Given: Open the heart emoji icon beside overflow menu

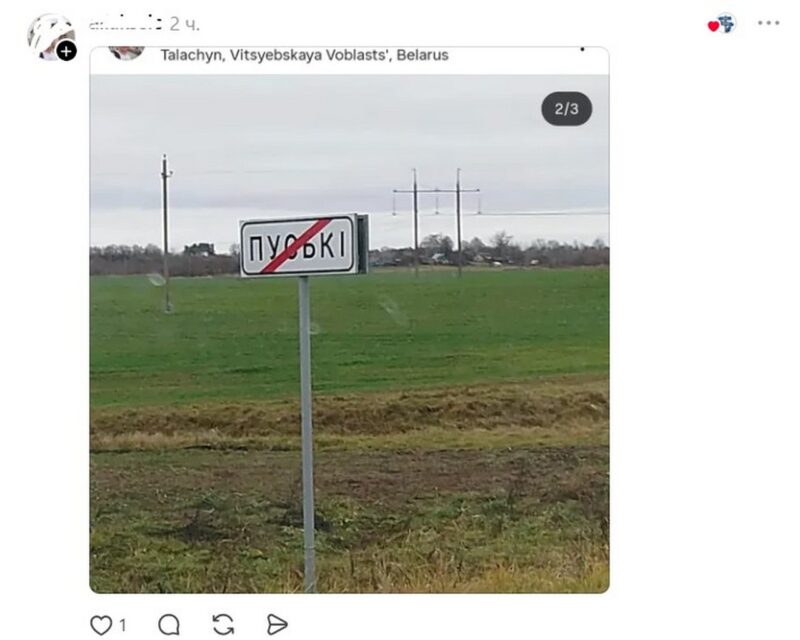Looking at the screenshot, I should [721, 24].
